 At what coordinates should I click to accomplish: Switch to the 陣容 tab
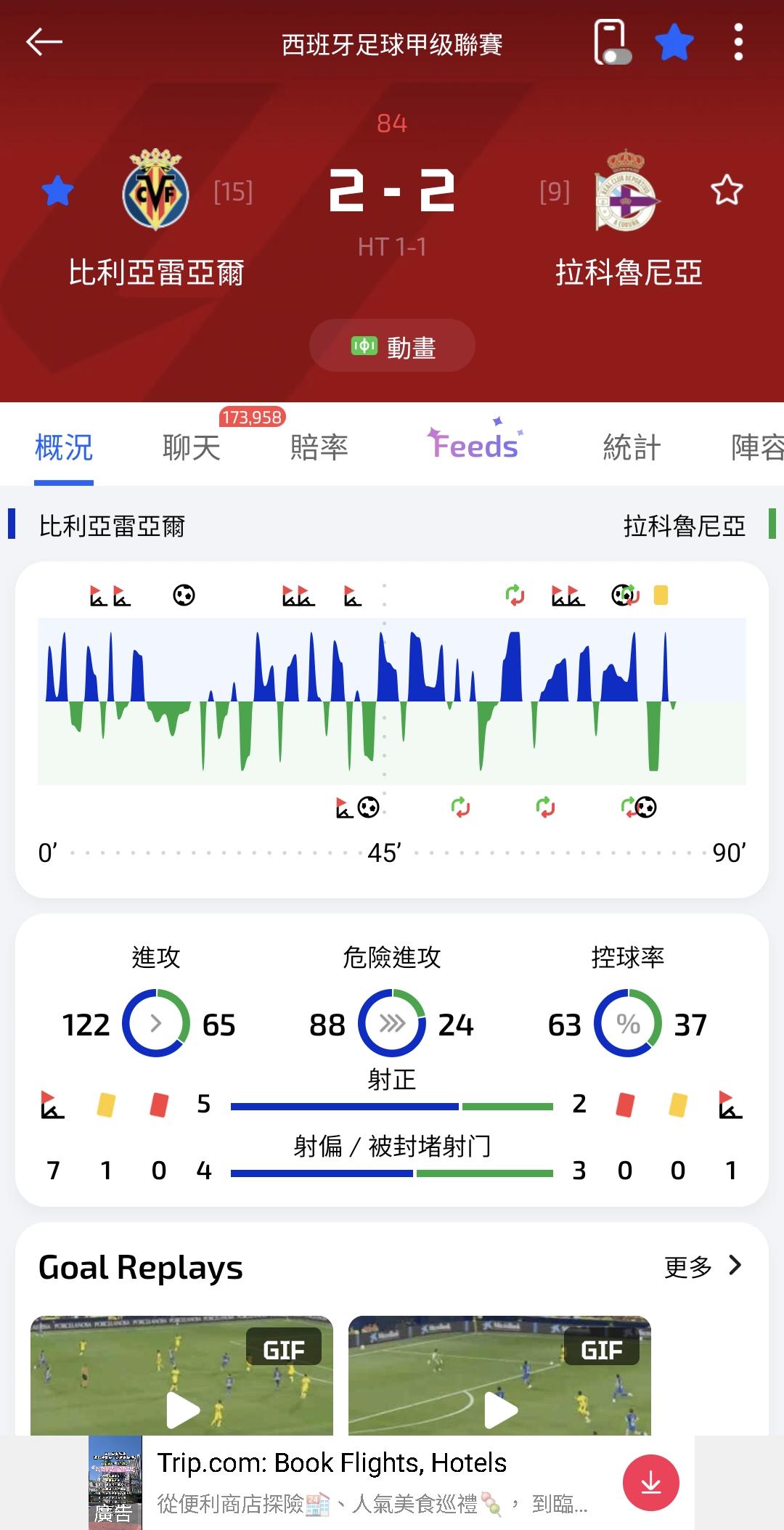pos(757,447)
